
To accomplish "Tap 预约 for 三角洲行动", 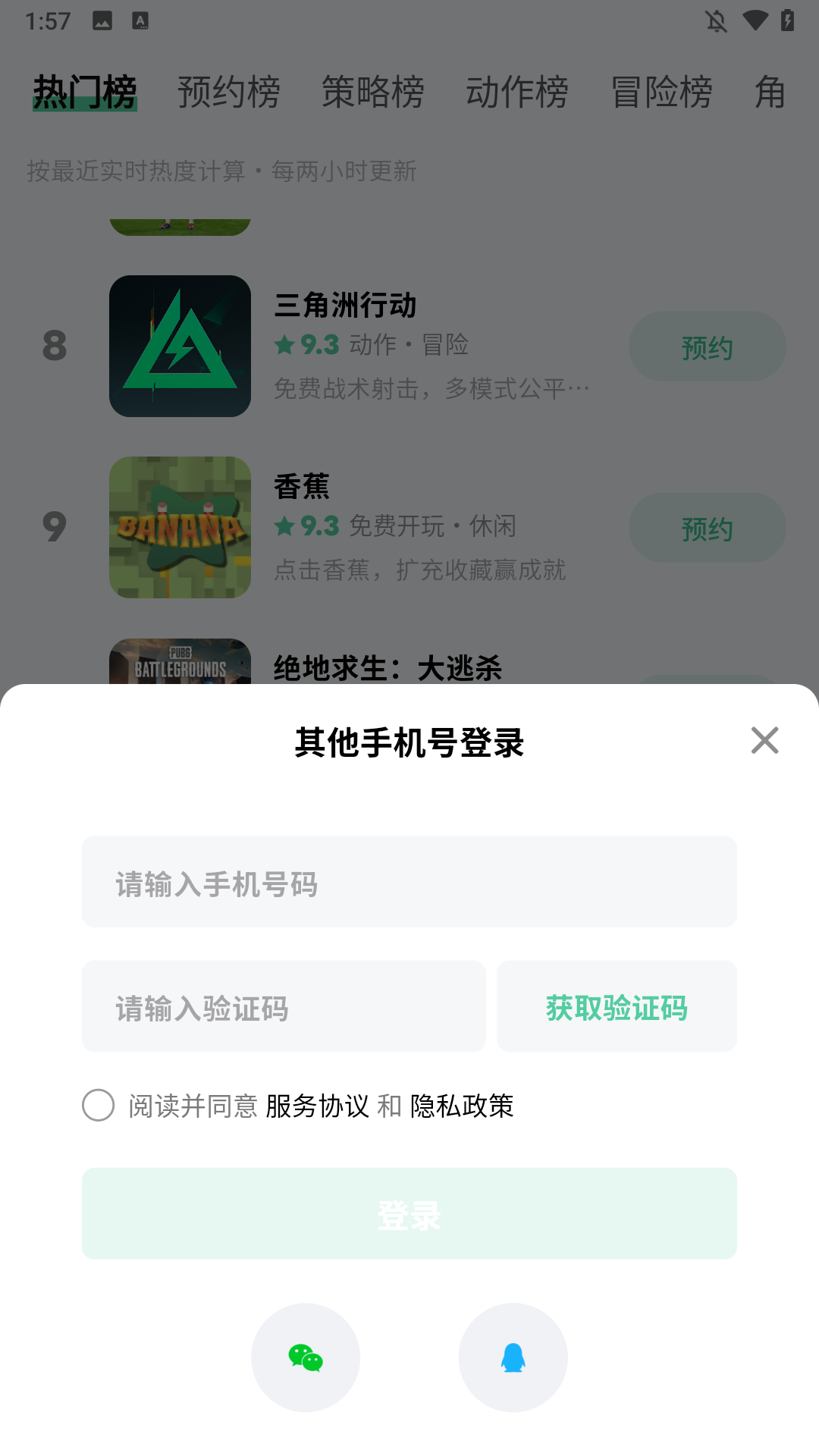I will [x=707, y=346].
